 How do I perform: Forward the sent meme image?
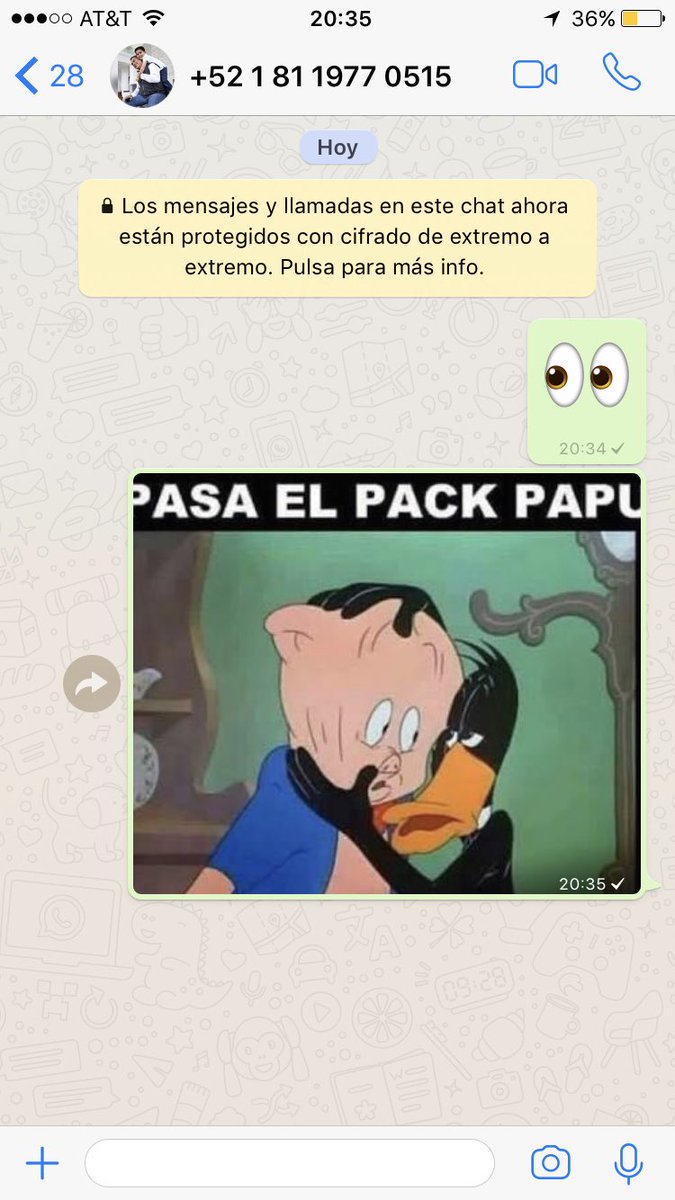point(92,684)
